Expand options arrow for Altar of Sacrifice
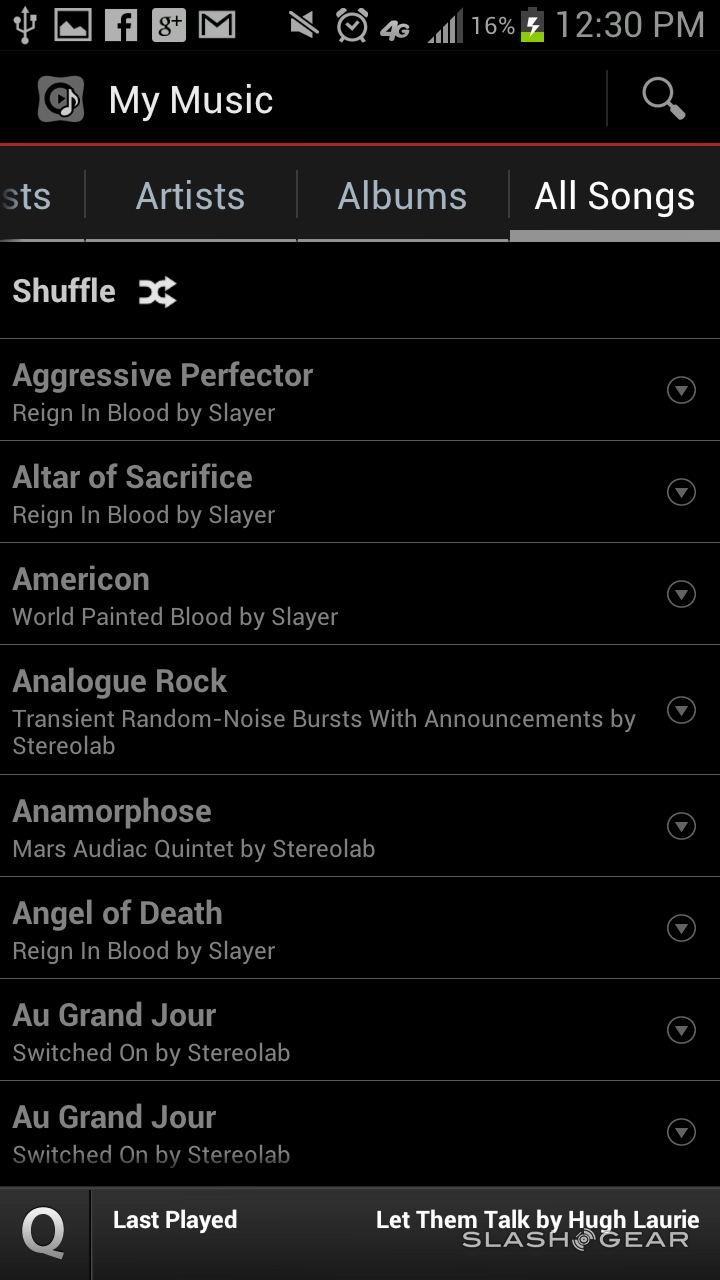This screenshot has height=1280, width=720. [x=681, y=492]
